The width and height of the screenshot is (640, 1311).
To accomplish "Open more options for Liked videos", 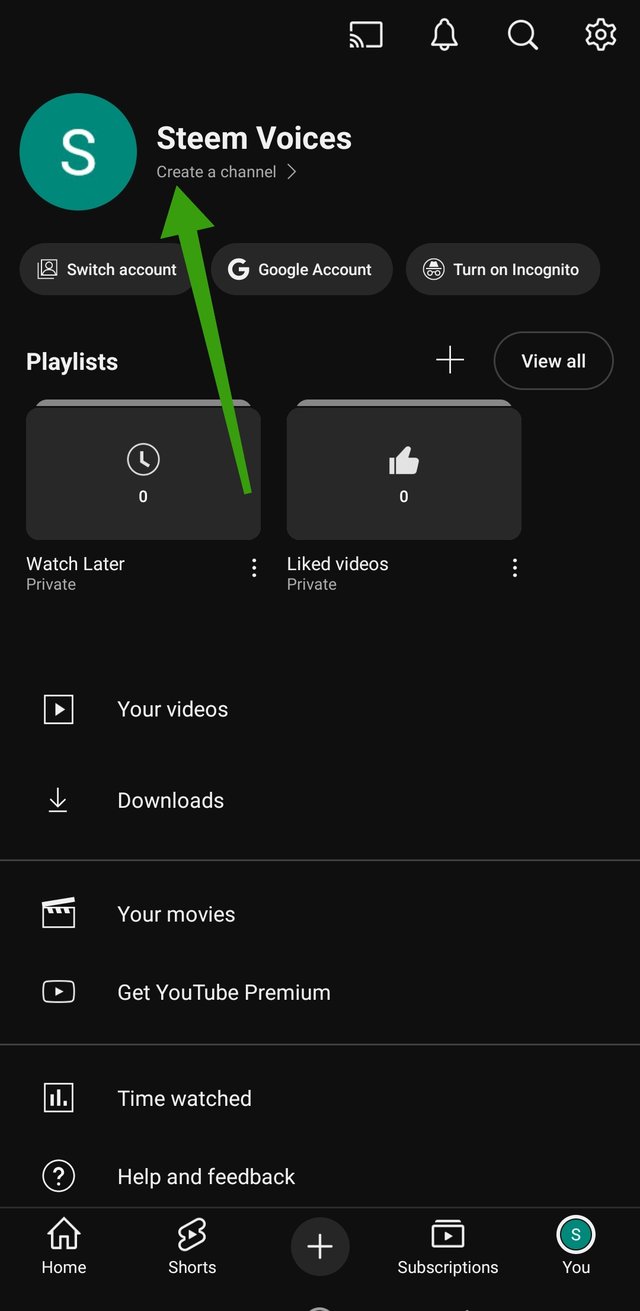I will pyautogui.click(x=515, y=568).
